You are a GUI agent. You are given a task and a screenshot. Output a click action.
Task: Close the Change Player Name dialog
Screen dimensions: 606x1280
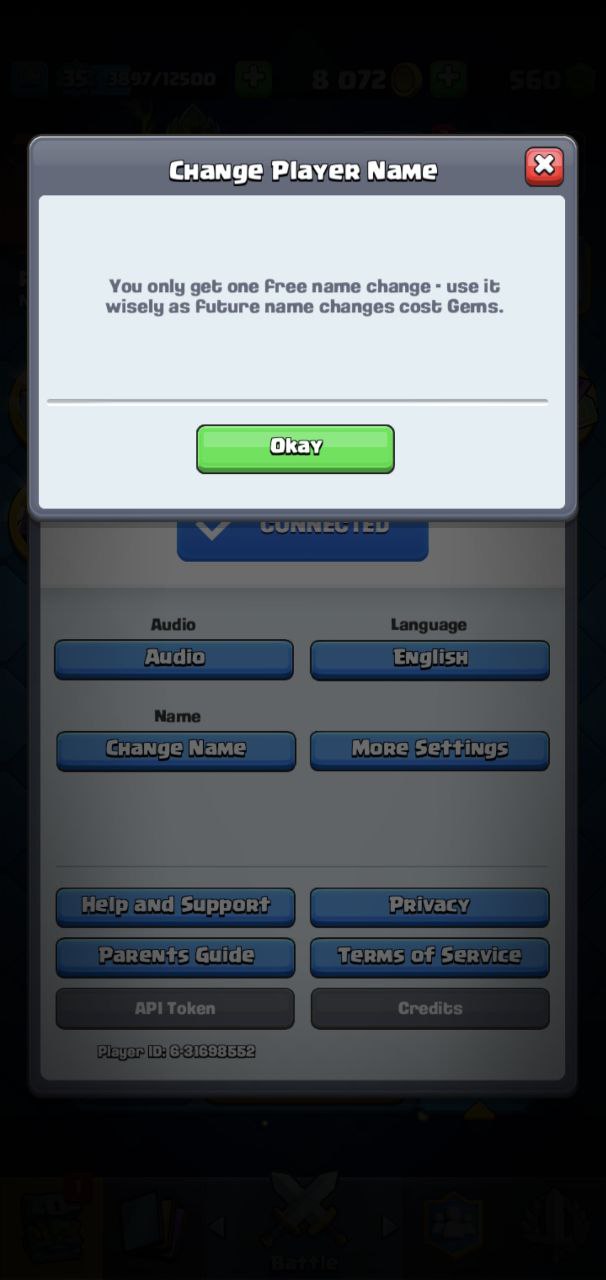(544, 166)
